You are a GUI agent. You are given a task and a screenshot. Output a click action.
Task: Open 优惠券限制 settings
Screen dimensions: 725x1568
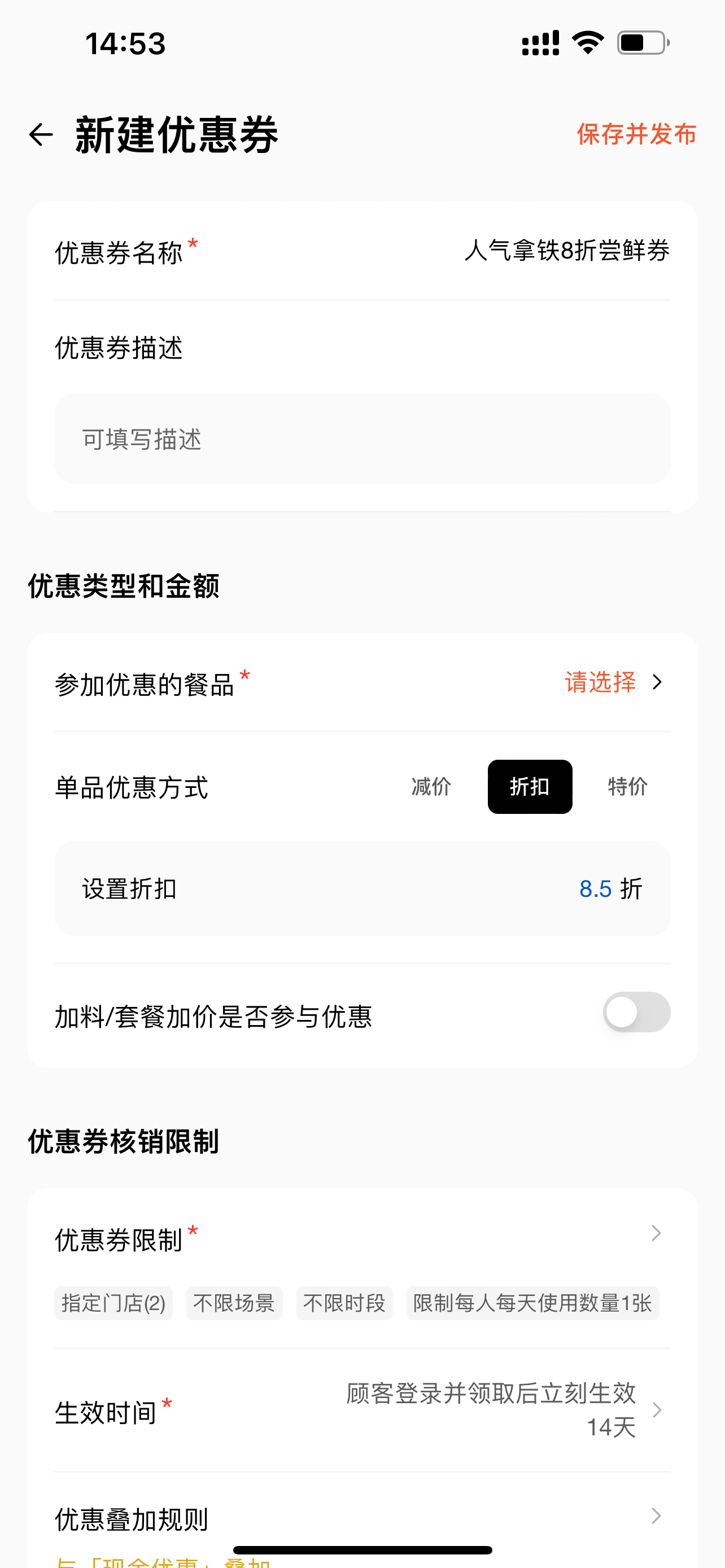click(x=655, y=1234)
